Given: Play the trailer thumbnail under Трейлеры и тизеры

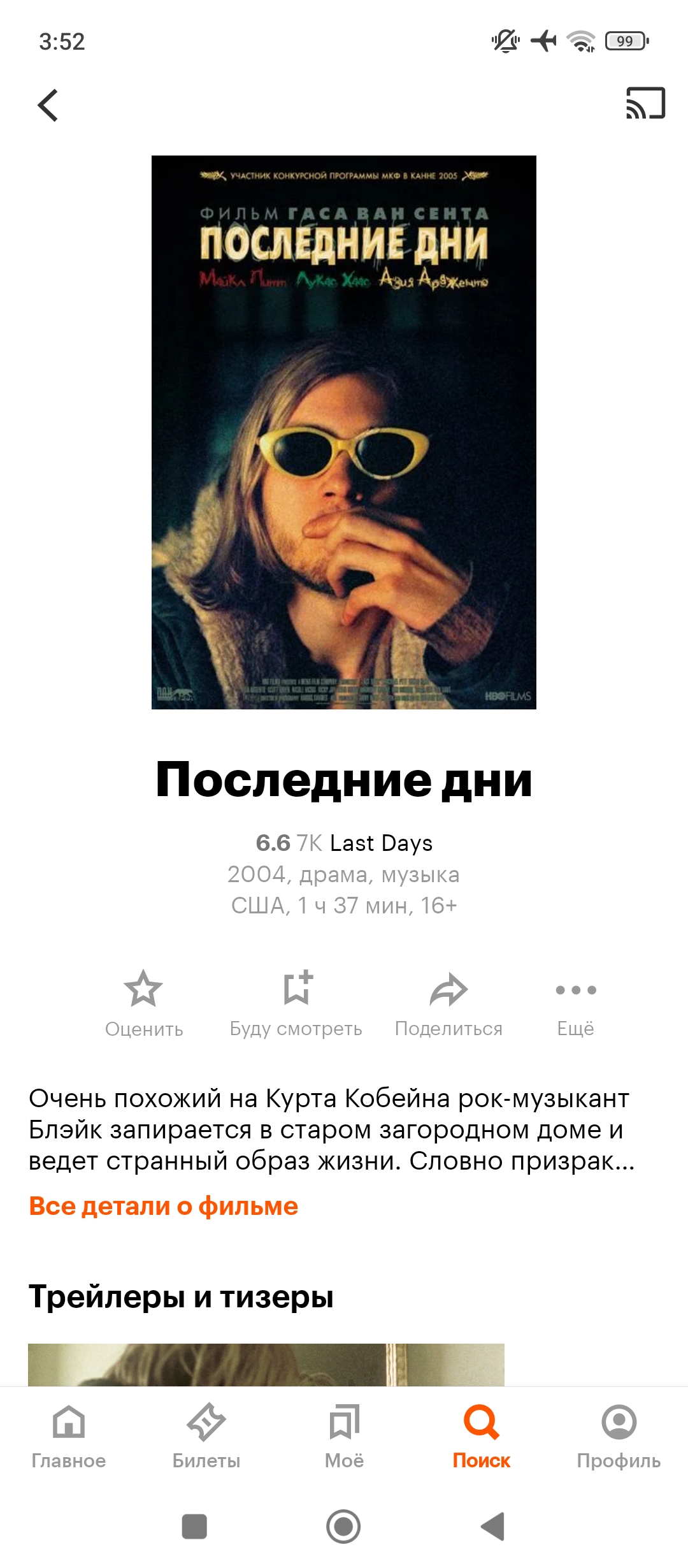Looking at the screenshot, I should (x=266, y=1364).
